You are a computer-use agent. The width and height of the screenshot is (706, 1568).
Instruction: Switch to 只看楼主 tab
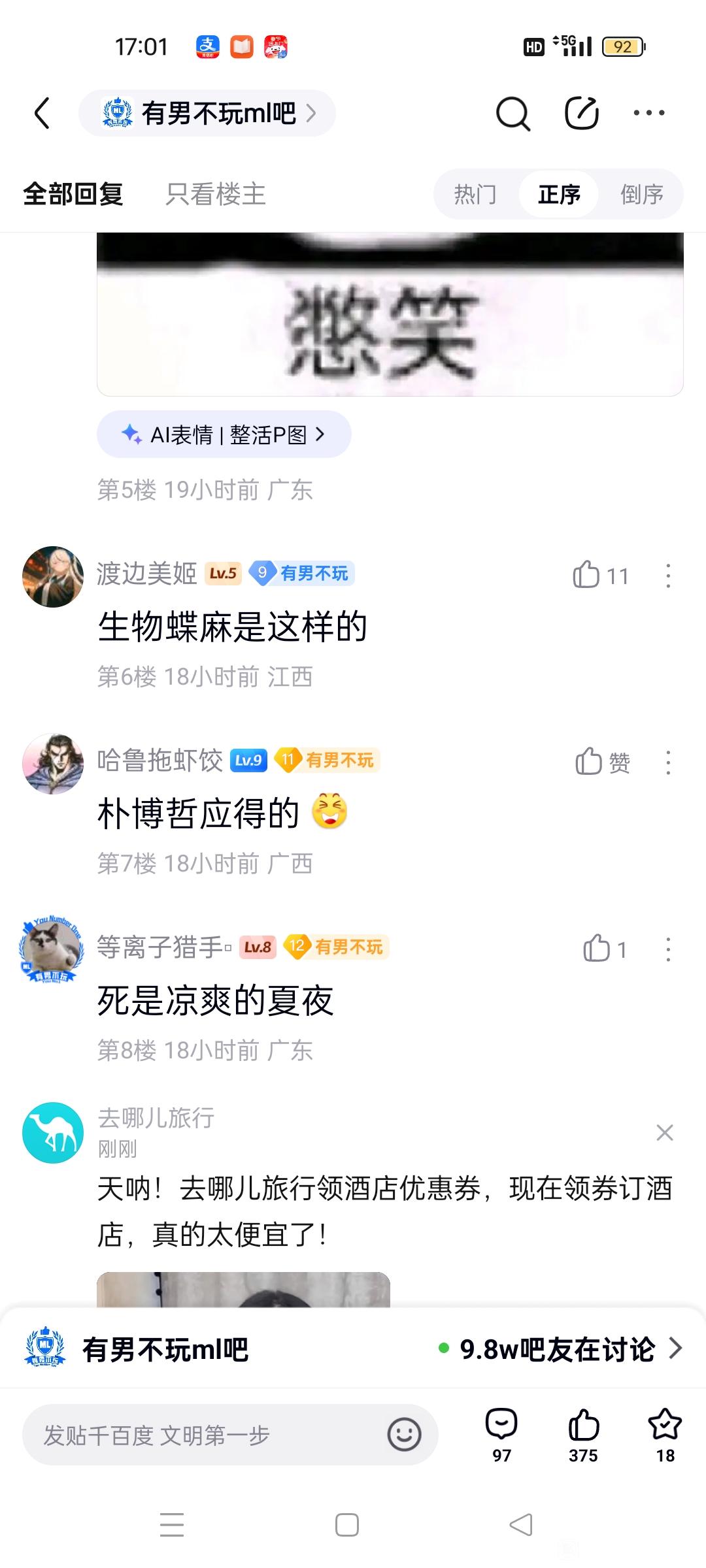pos(215,194)
